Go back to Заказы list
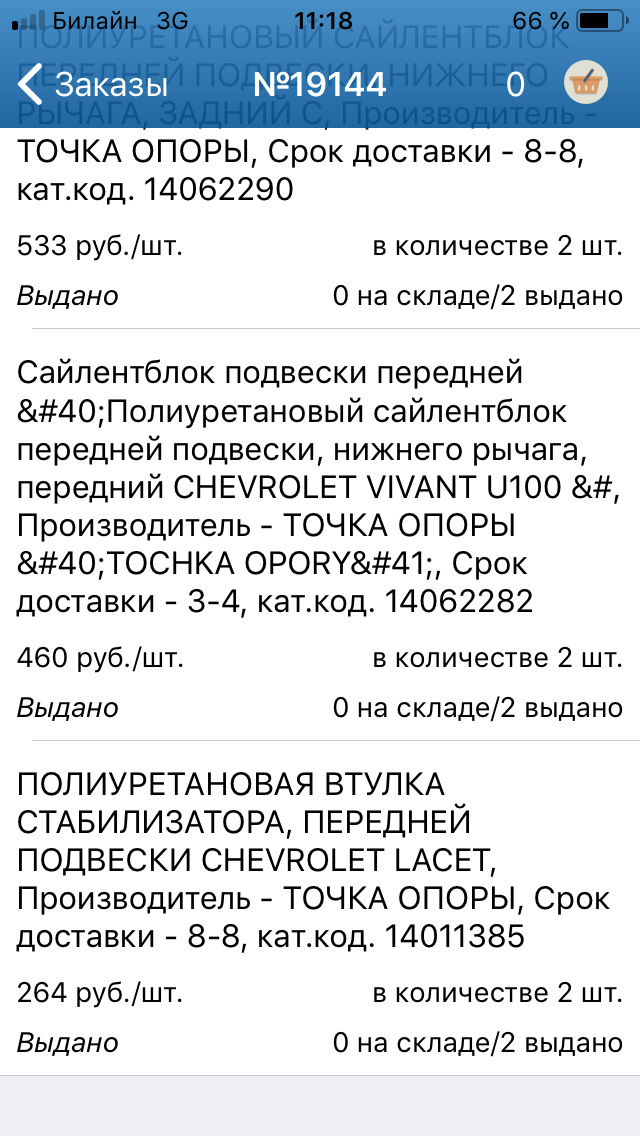This screenshot has width=640, height=1136. 93,84
